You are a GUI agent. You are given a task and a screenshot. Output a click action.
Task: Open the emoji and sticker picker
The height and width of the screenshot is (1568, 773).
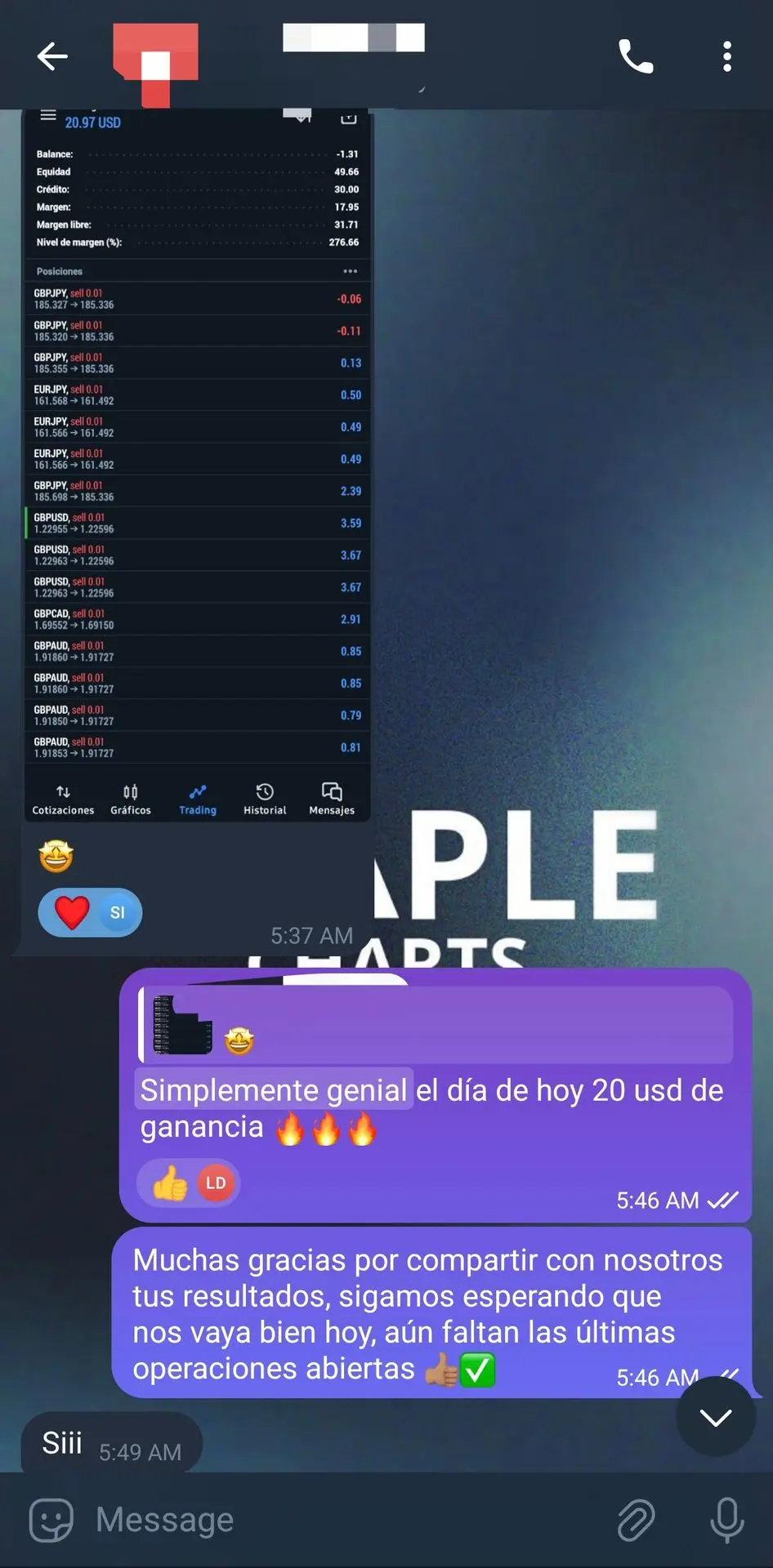tap(51, 1520)
